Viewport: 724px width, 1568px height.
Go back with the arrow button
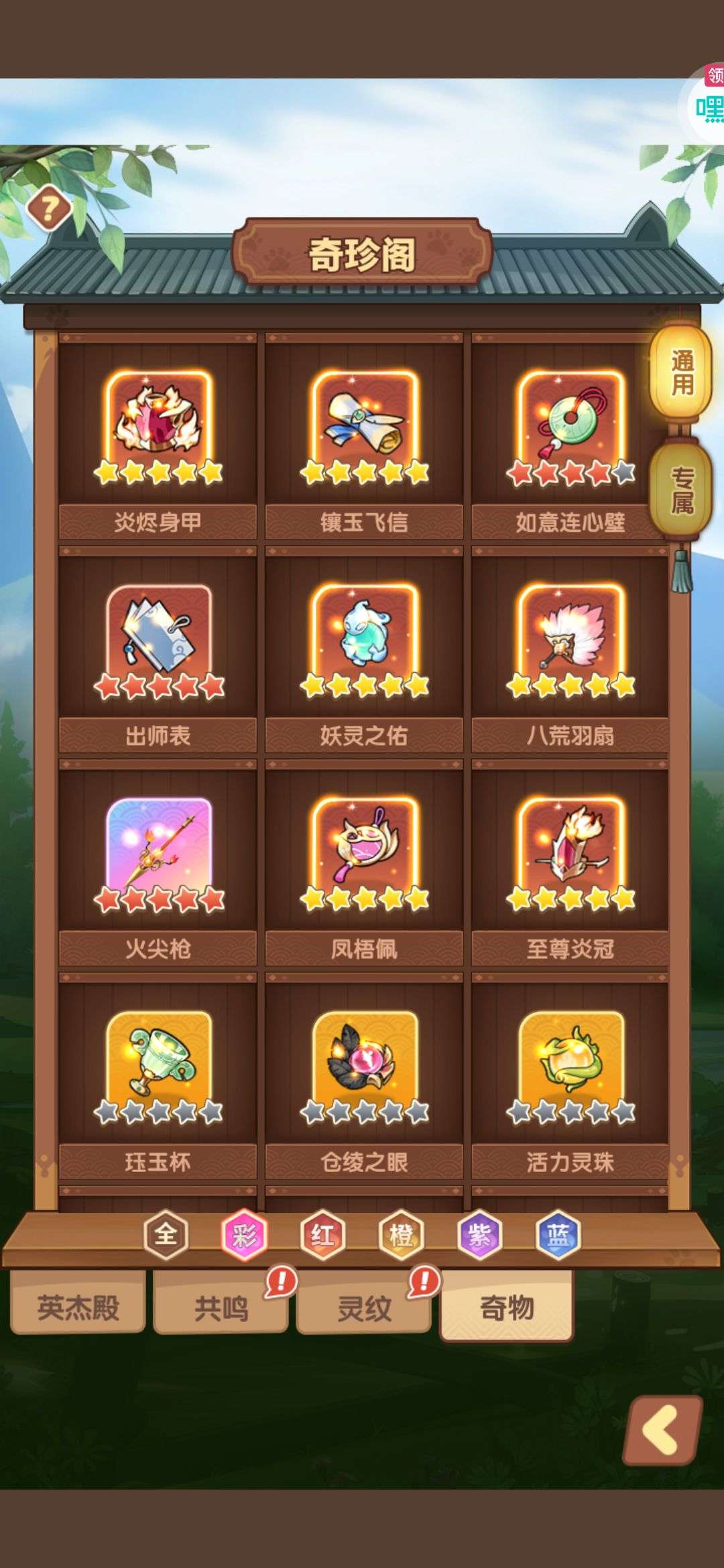pos(662,1430)
